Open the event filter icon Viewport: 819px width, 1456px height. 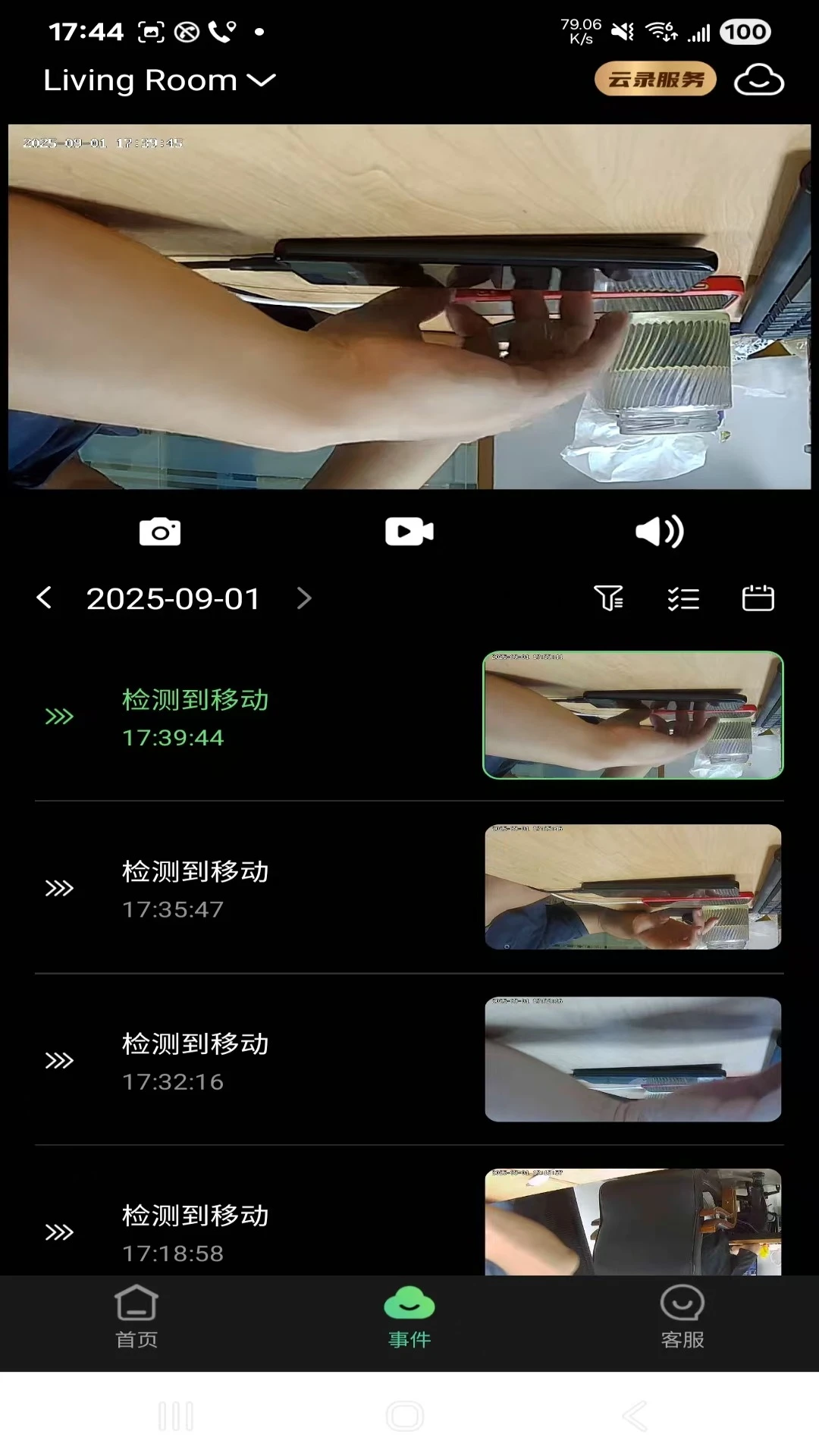tap(608, 598)
